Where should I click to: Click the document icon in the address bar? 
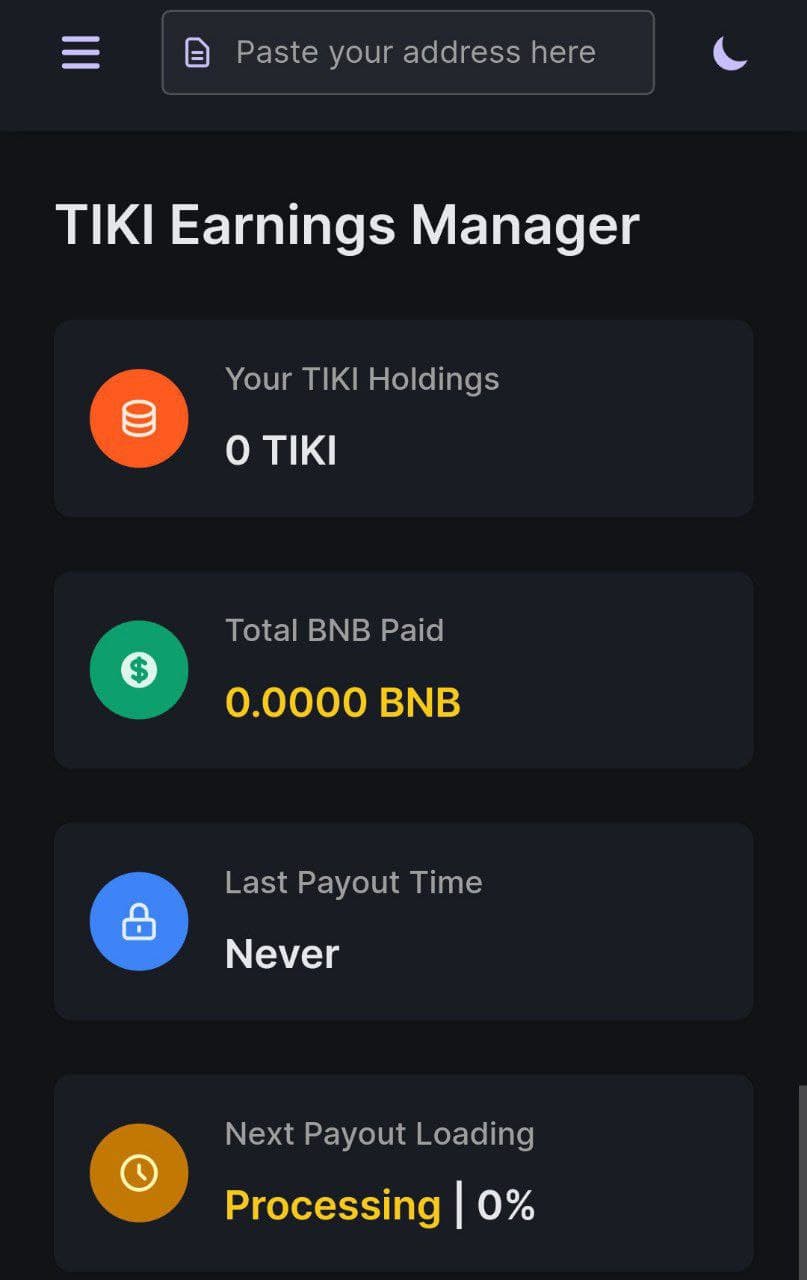(199, 52)
